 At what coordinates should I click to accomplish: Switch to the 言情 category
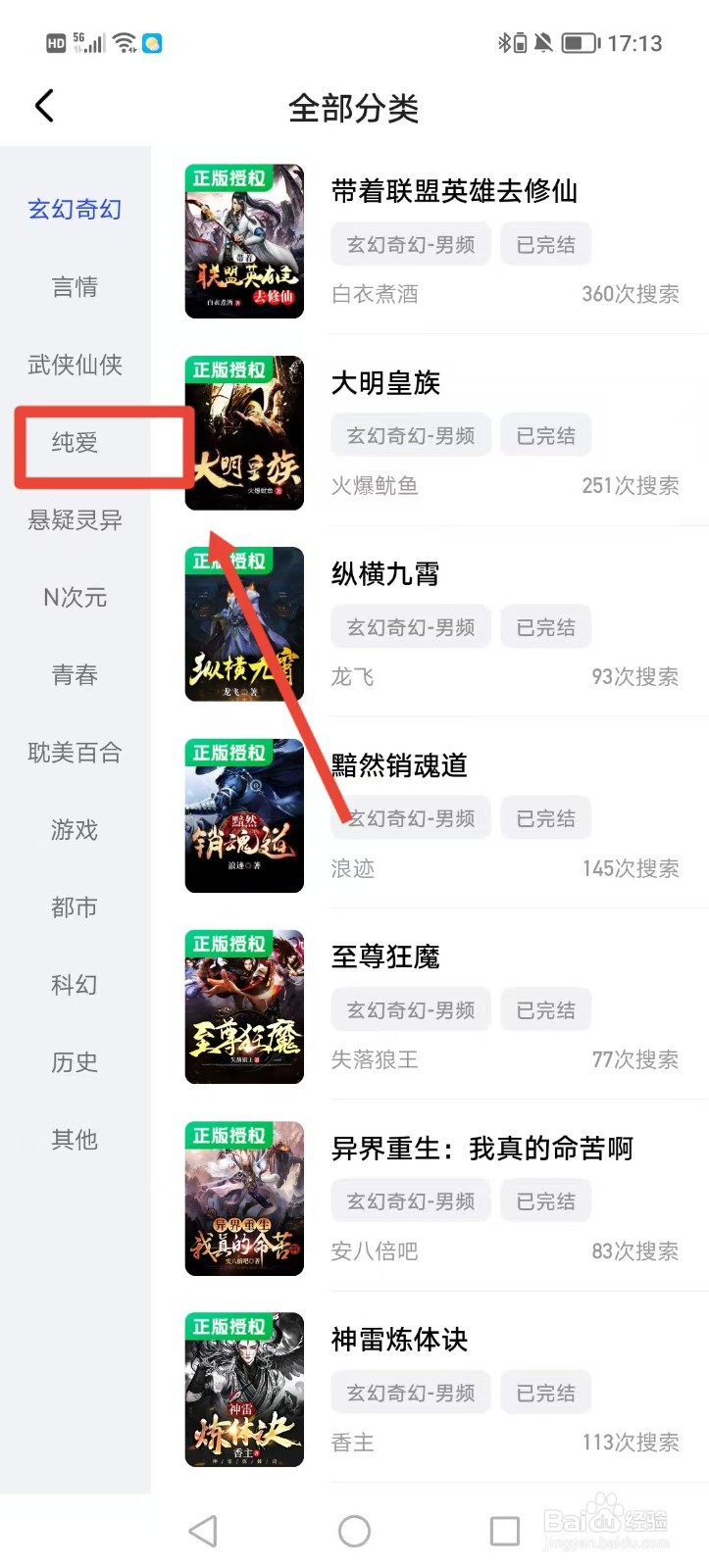click(74, 287)
